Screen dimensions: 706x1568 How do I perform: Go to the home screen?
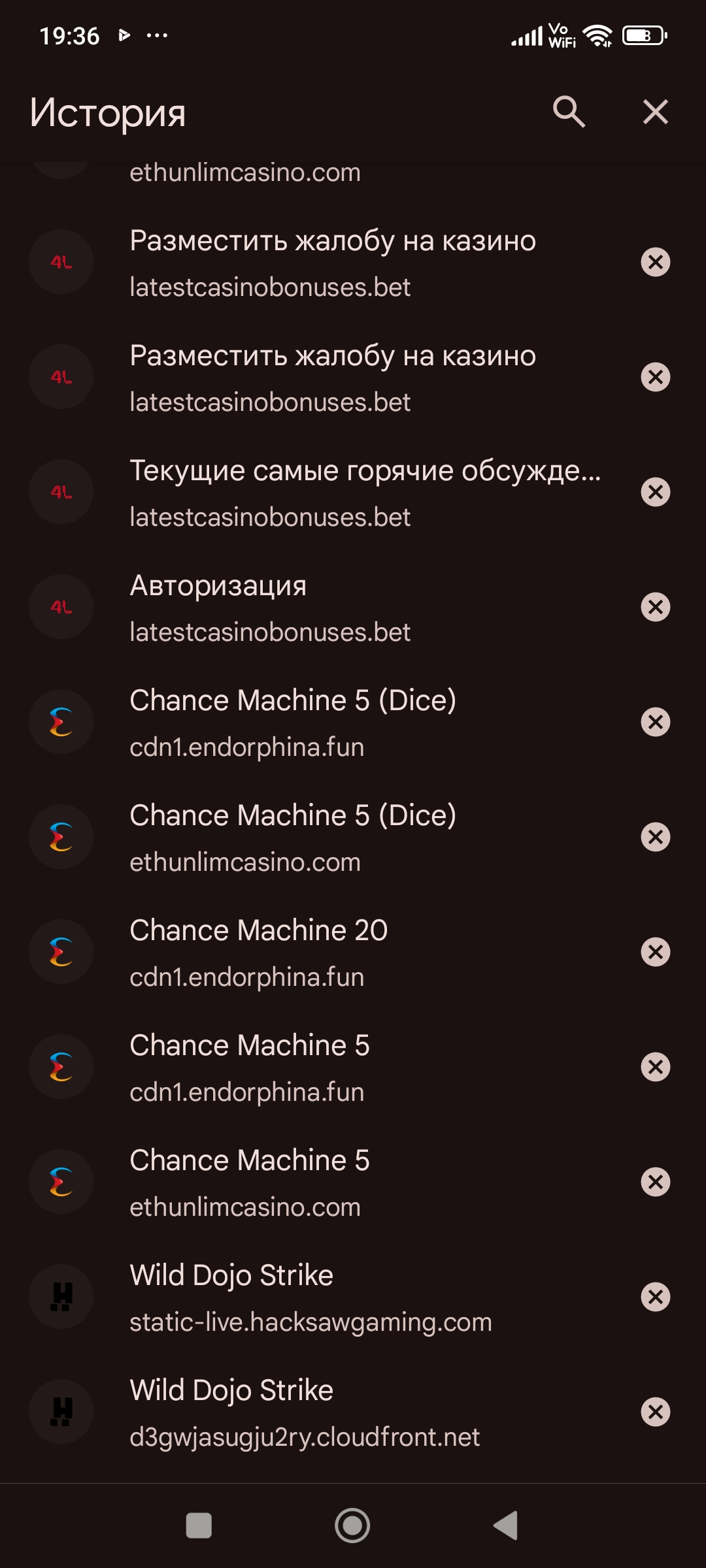coord(352,1526)
